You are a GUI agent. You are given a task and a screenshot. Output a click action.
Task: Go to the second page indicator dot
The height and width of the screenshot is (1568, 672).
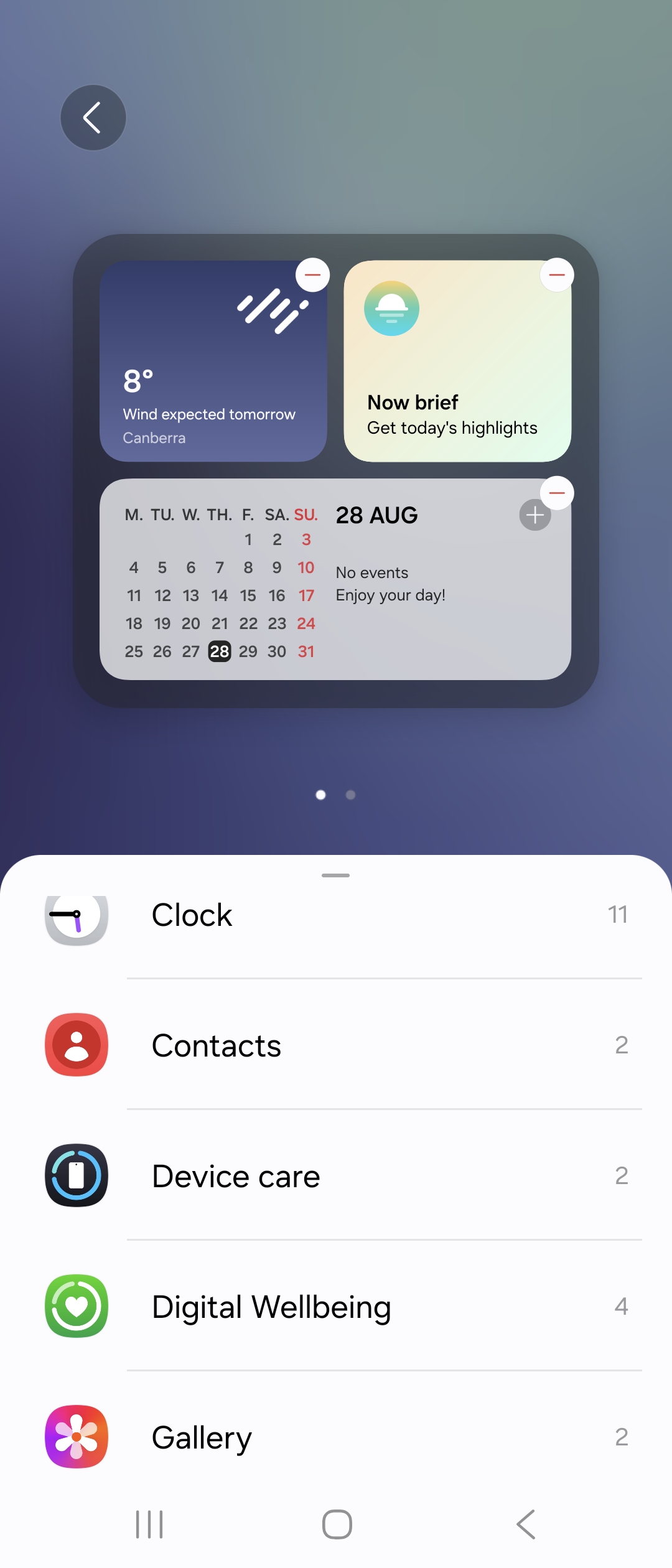click(x=351, y=795)
